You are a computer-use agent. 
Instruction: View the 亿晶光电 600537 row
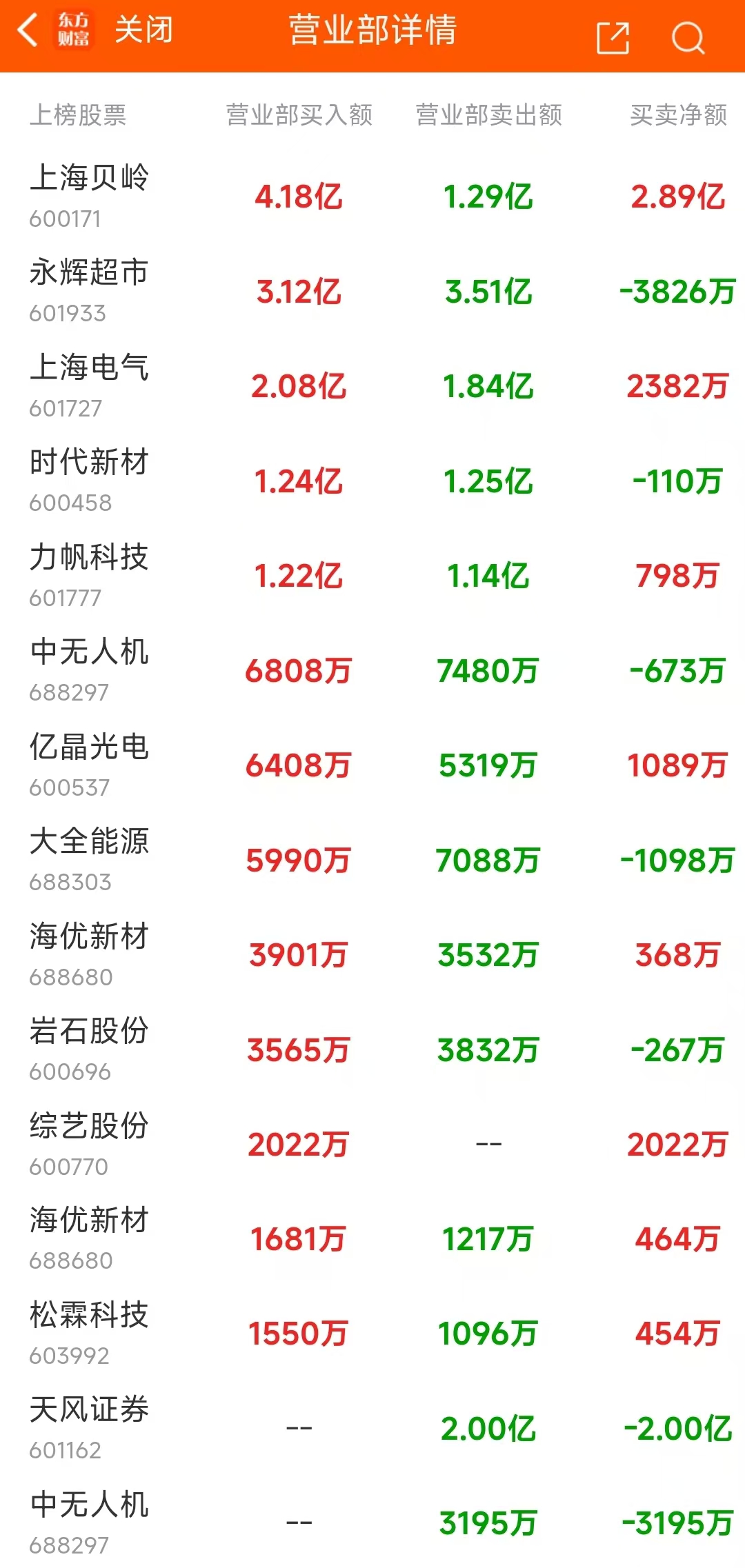tap(372, 765)
